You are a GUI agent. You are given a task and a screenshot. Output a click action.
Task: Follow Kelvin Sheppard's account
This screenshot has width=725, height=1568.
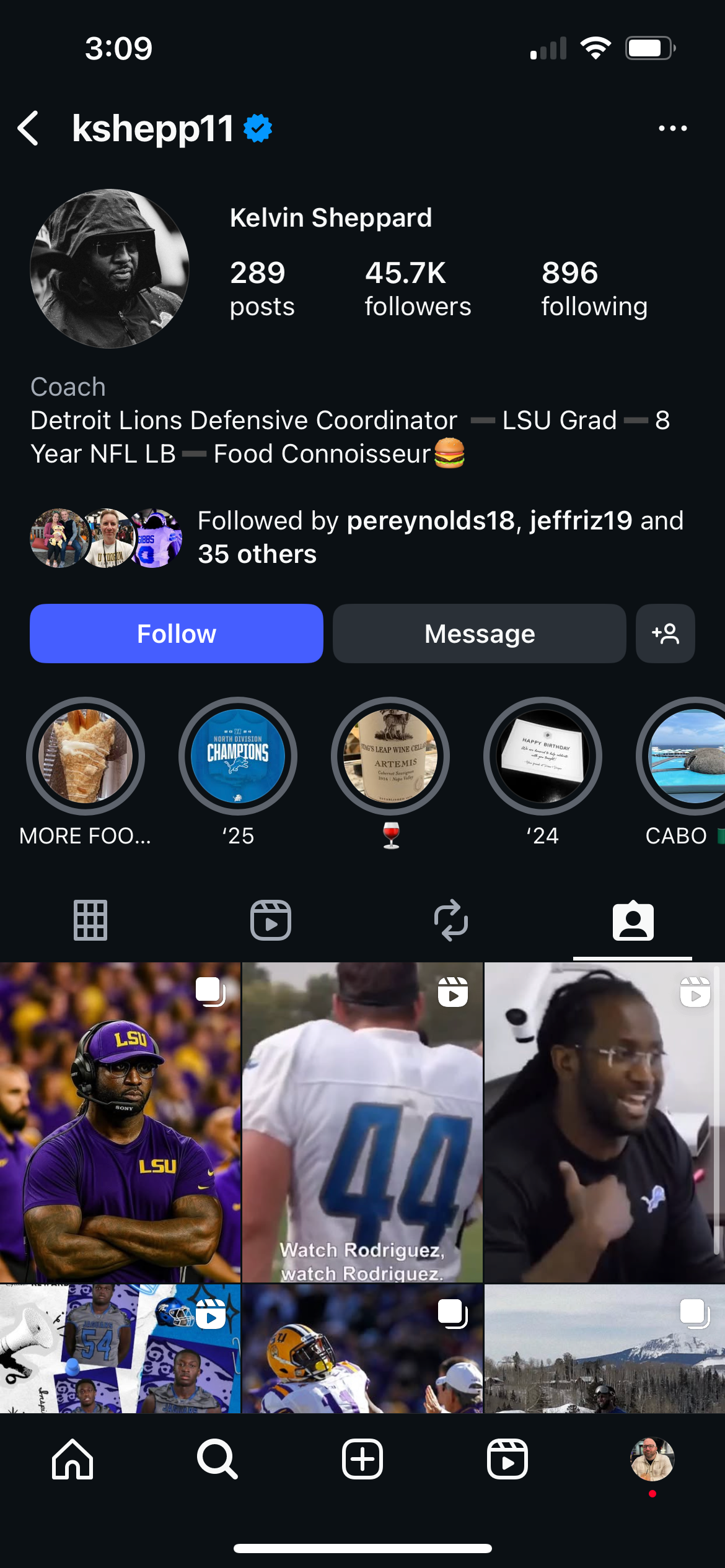(177, 634)
